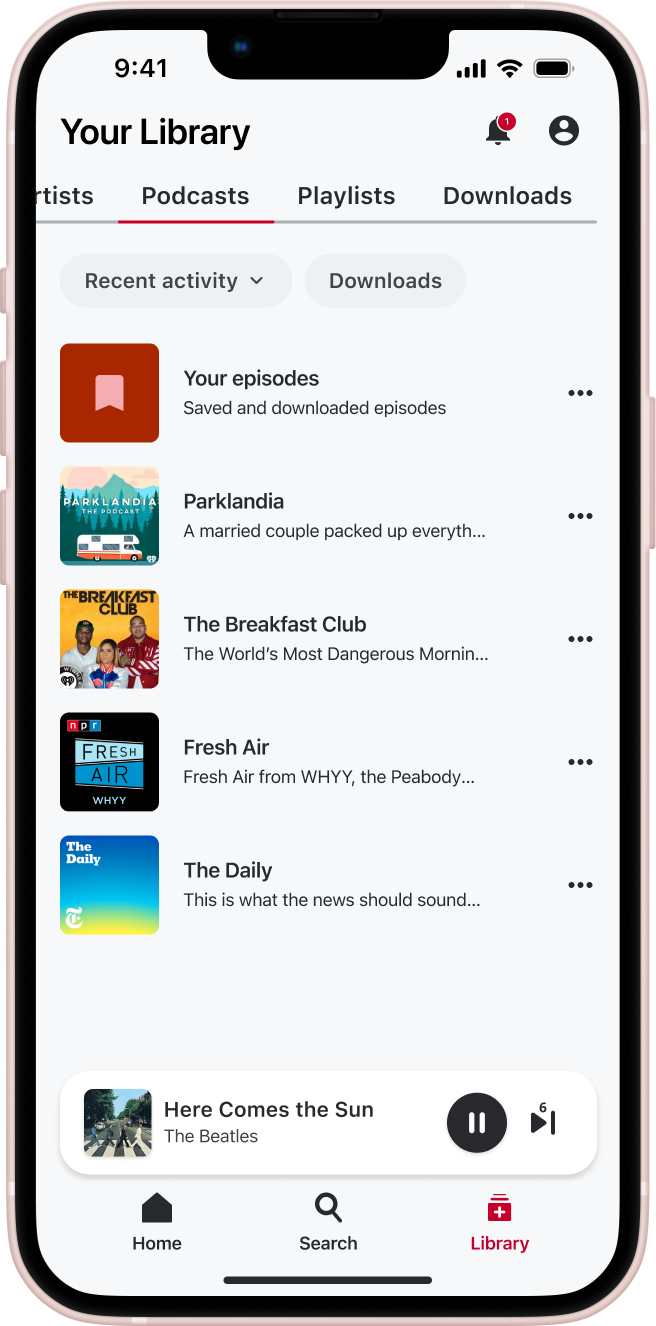This screenshot has height=1326, width=656.
Task: Open the profile account icon
Action: point(564,131)
